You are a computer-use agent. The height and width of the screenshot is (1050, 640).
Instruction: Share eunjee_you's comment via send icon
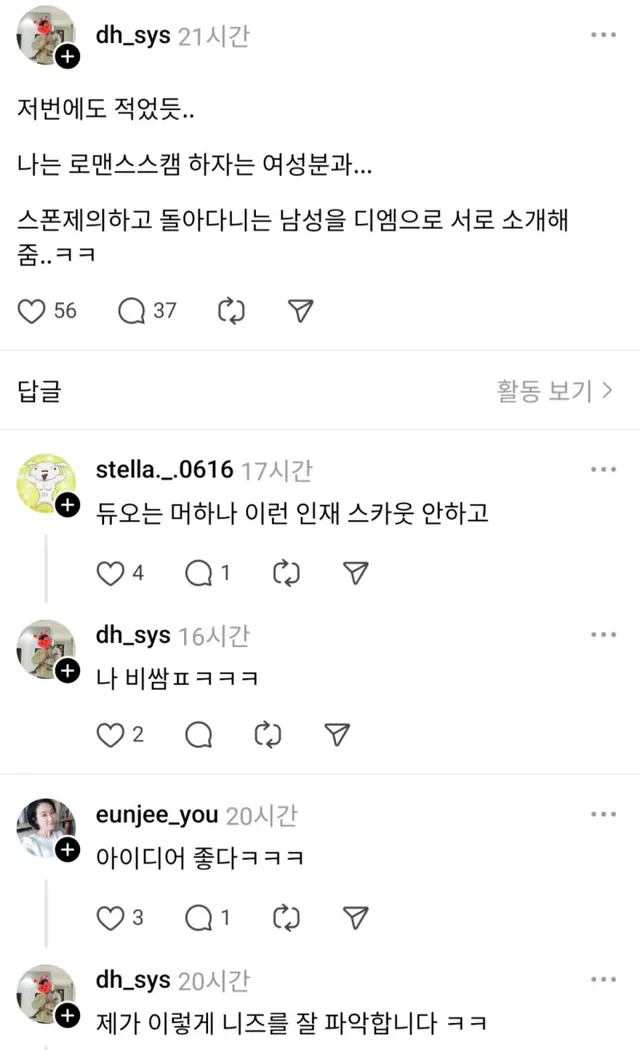(x=355, y=917)
